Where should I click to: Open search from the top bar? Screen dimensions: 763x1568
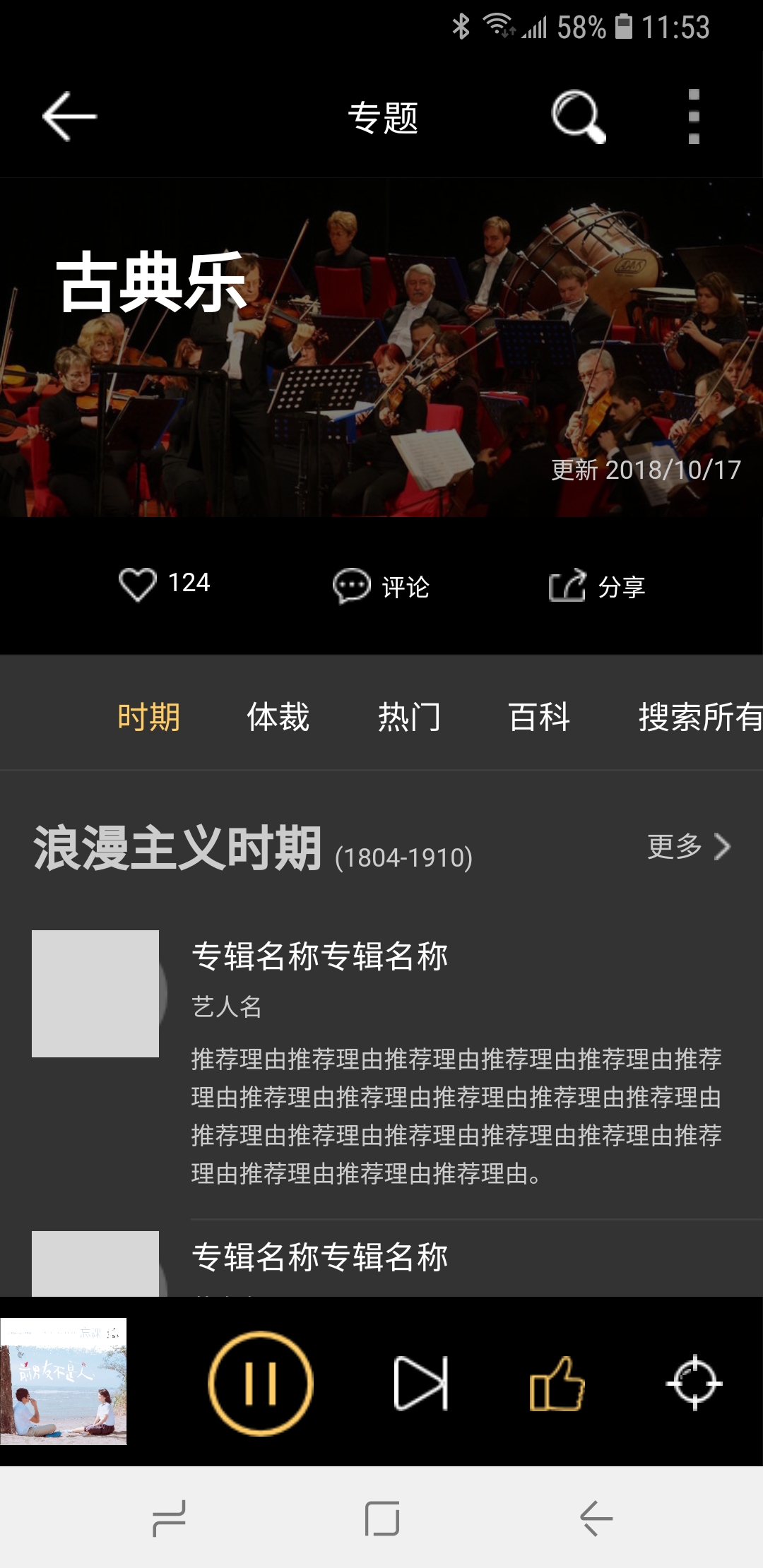[579, 117]
